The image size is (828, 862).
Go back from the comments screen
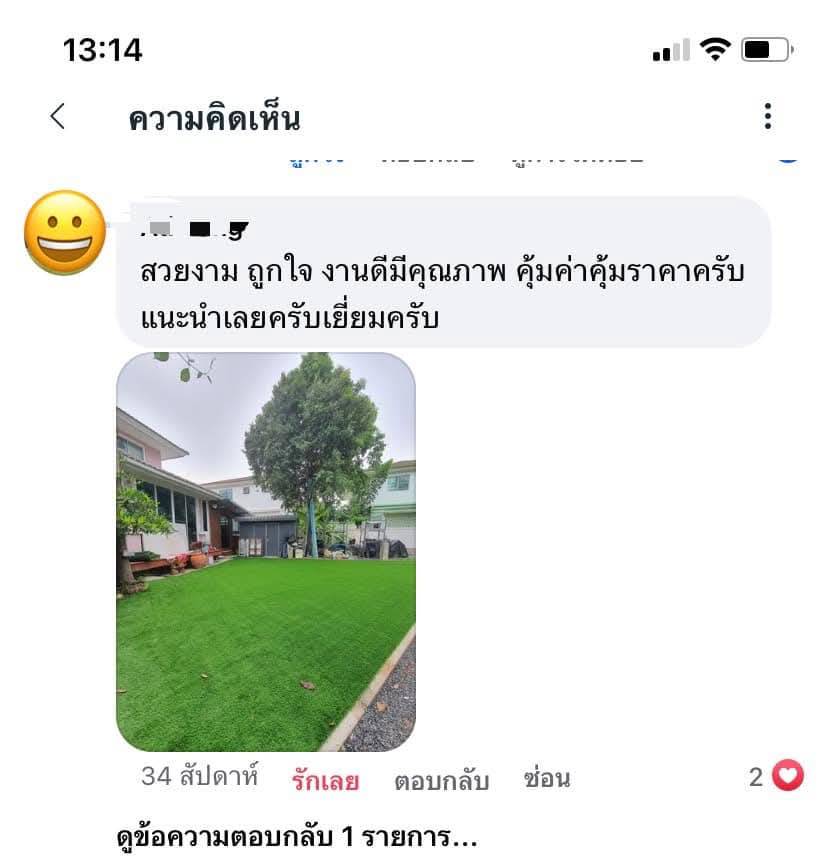tap(58, 117)
